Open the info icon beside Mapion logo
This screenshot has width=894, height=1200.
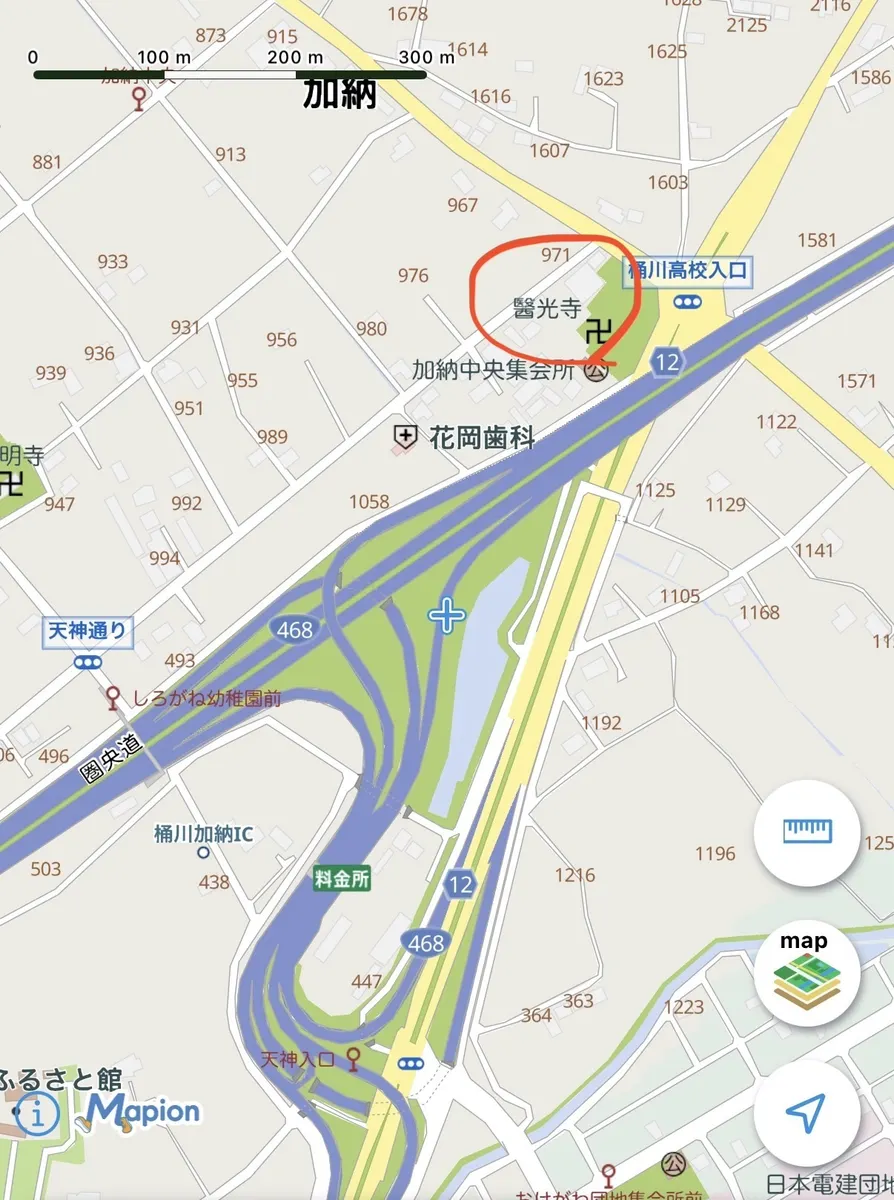pyautogui.click(x=36, y=1111)
